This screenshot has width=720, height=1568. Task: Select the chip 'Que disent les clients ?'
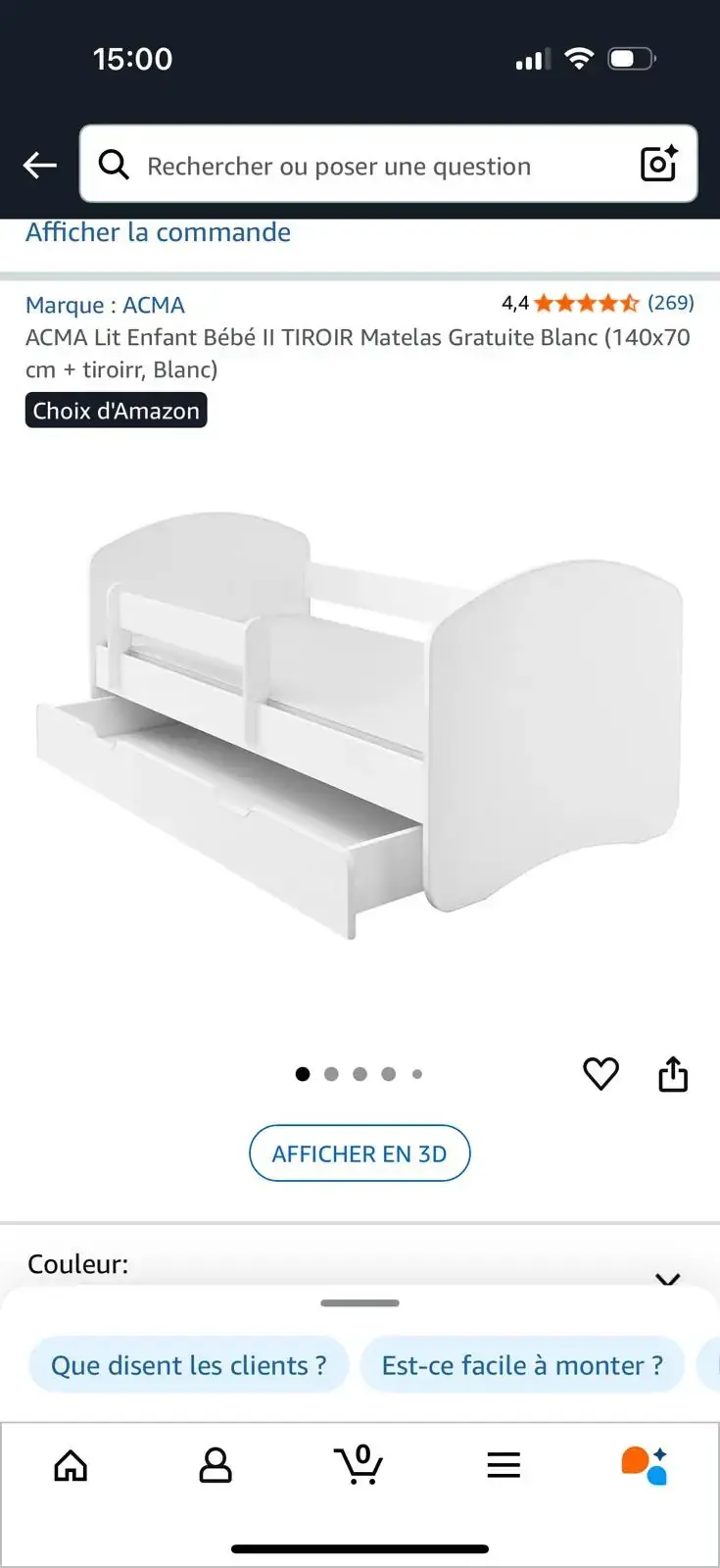click(x=188, y=1365)
